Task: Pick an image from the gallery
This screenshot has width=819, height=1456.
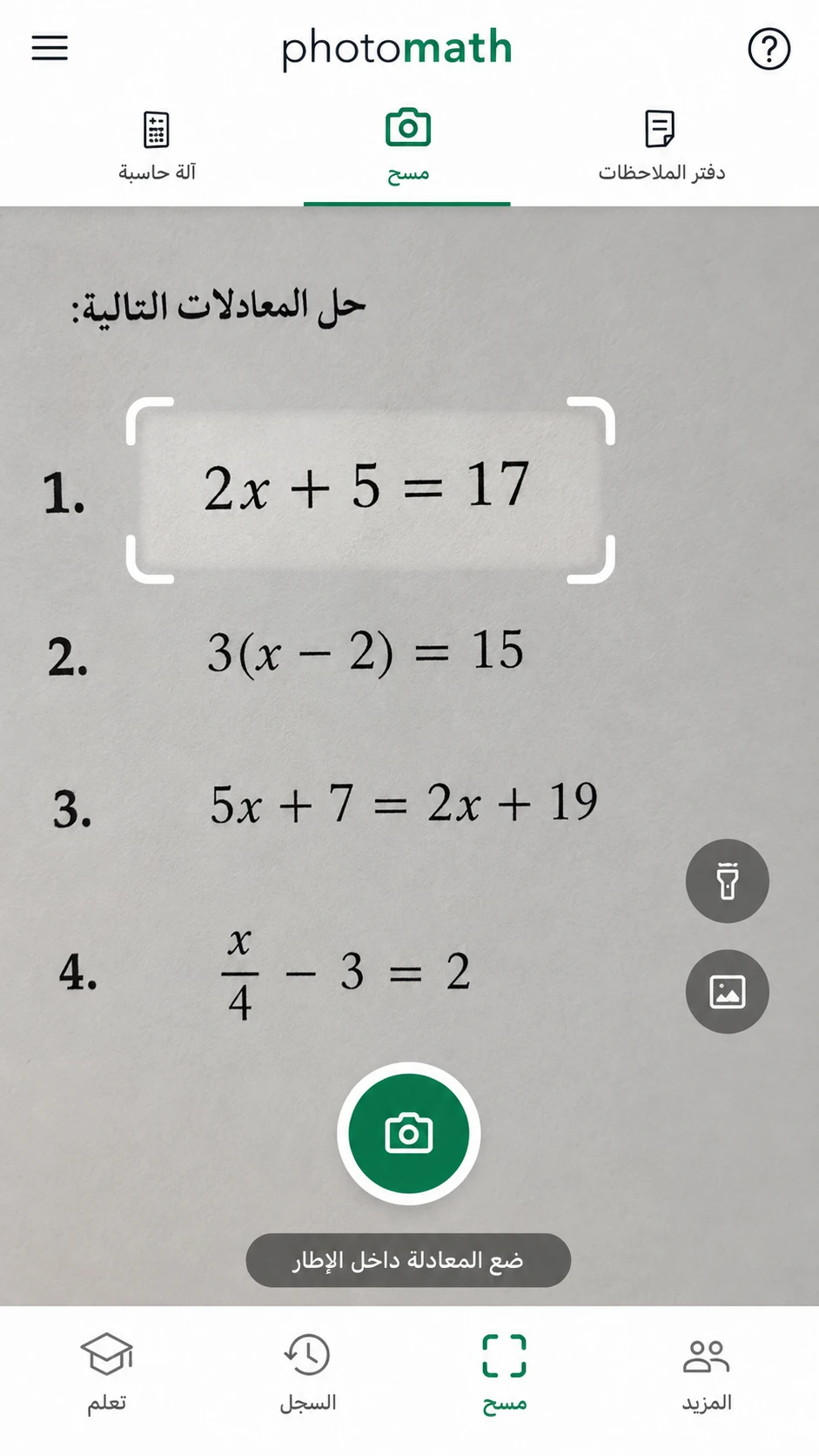Action: 727,992
